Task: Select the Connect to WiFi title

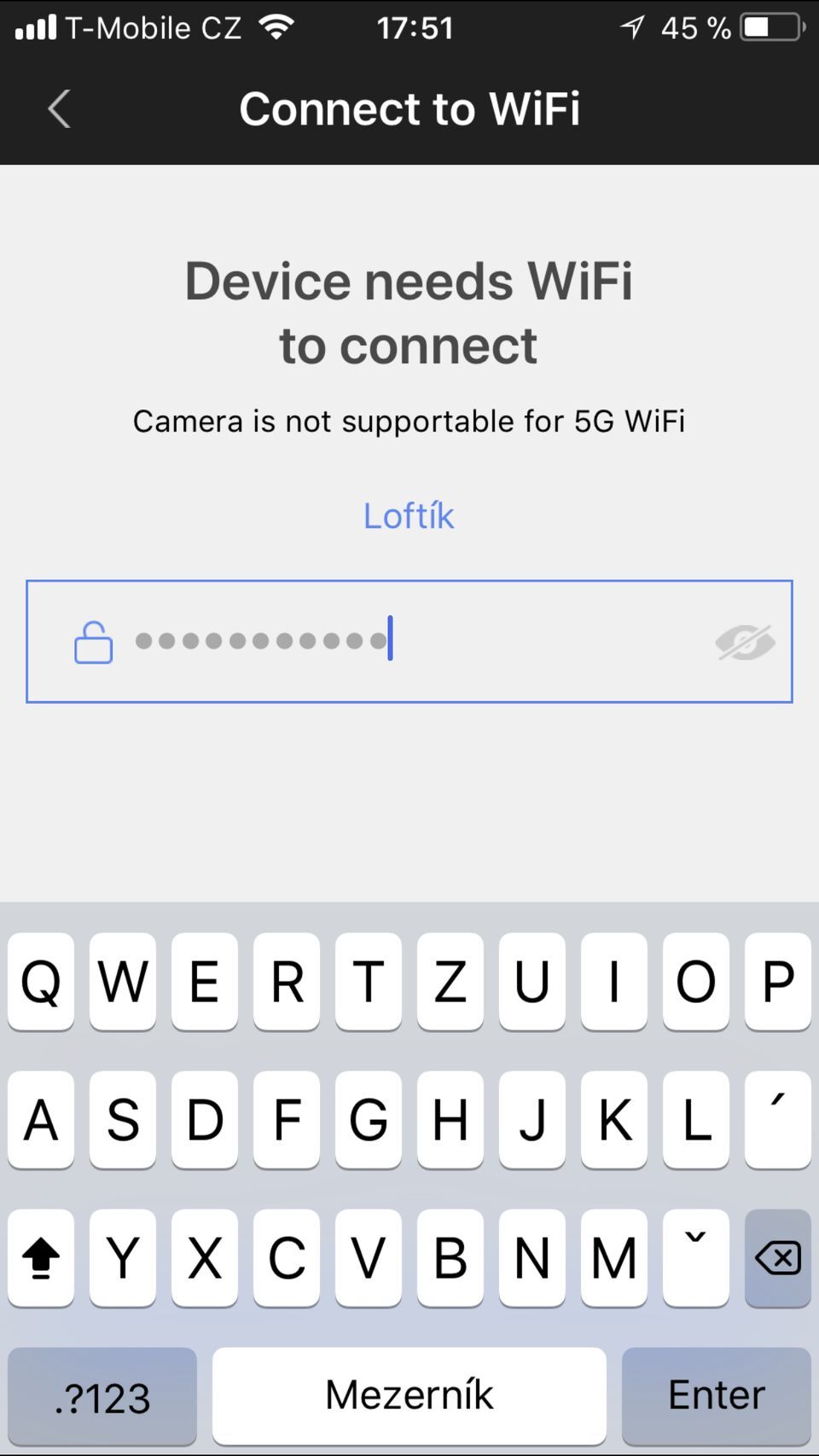Action: pyautogui.click(x=409, y=108)
